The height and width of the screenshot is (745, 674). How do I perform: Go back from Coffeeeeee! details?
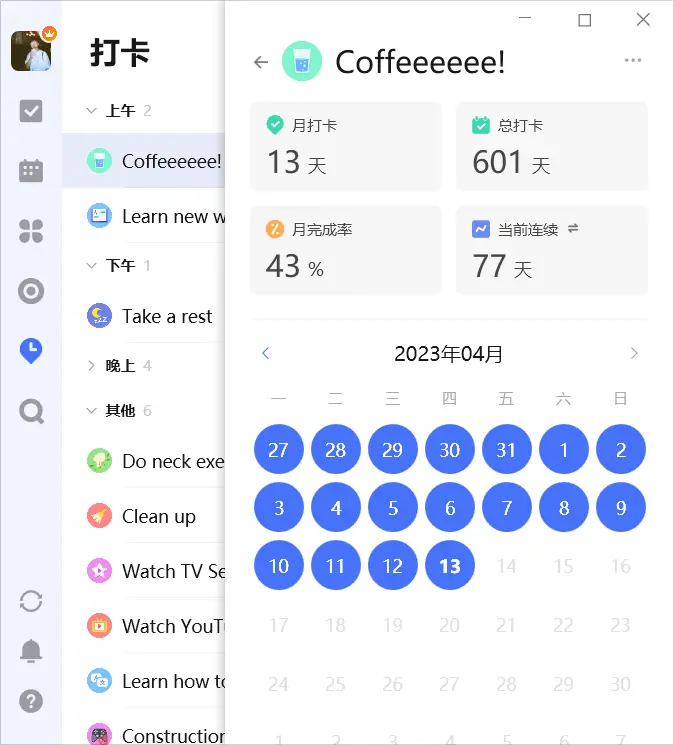click(x=261, y=62)
